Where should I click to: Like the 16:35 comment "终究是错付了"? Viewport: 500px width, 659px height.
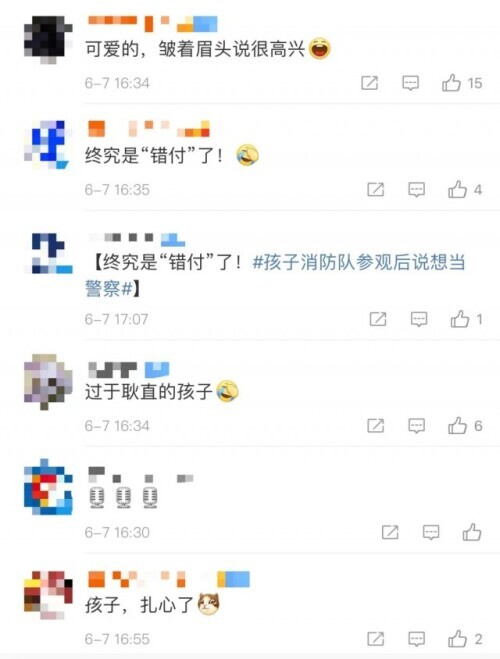click(458, 190)
